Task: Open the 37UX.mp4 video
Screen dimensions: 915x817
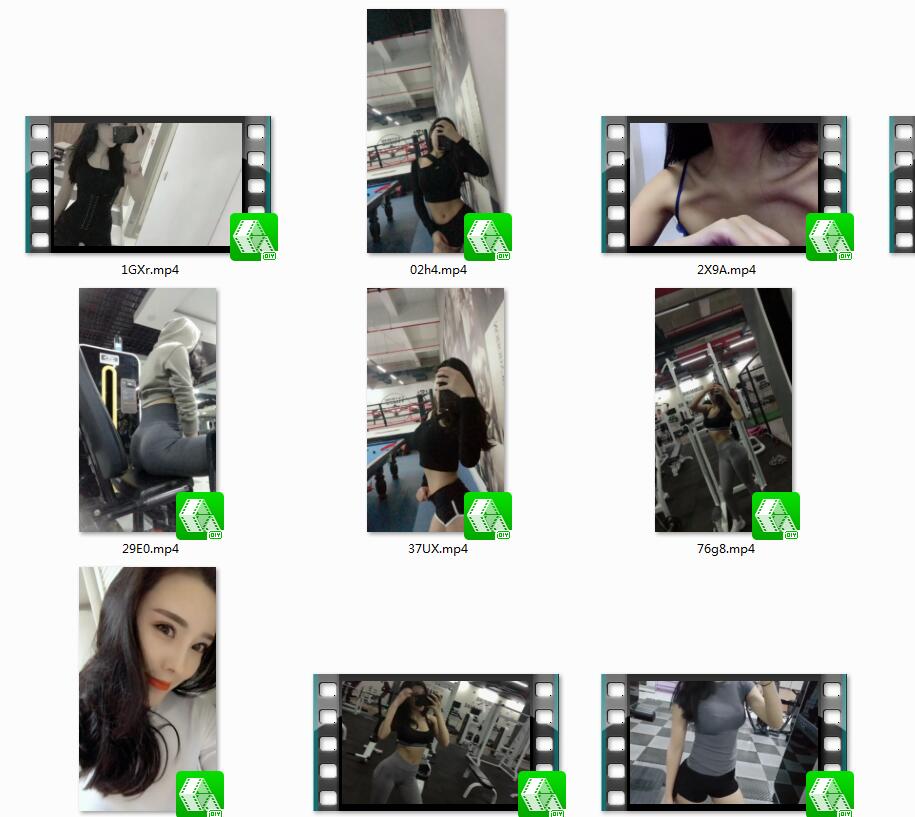Action: pyautogui.click(x=436, y=410)
